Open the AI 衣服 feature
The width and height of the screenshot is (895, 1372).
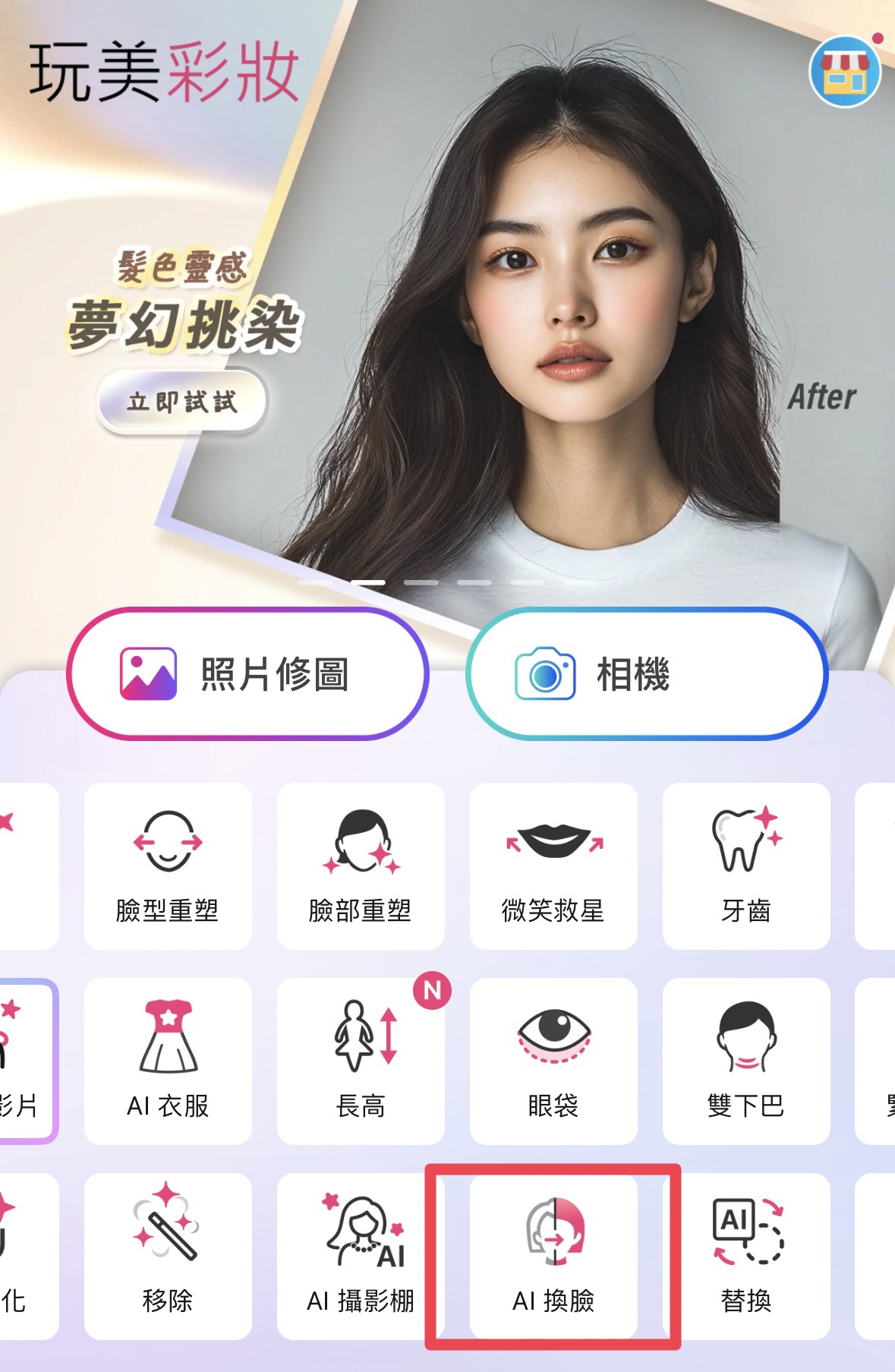pyautogui.click(x=168, y=1061)
